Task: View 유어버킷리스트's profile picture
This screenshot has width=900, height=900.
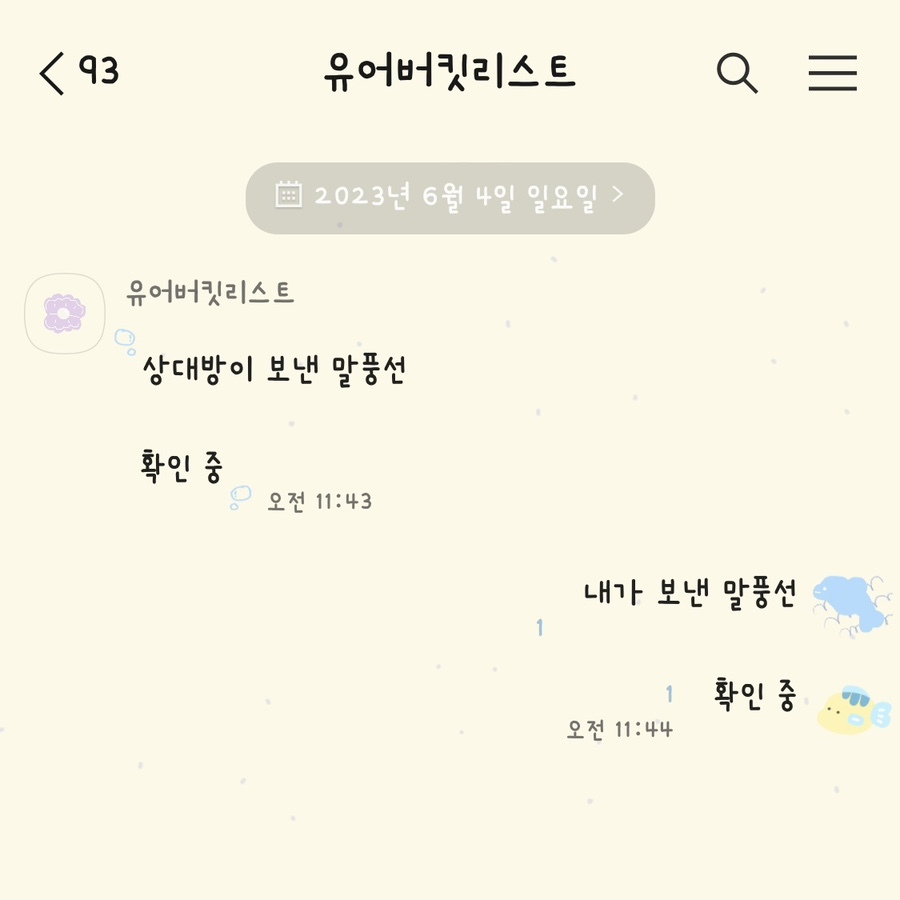Action: pos(65,313)
